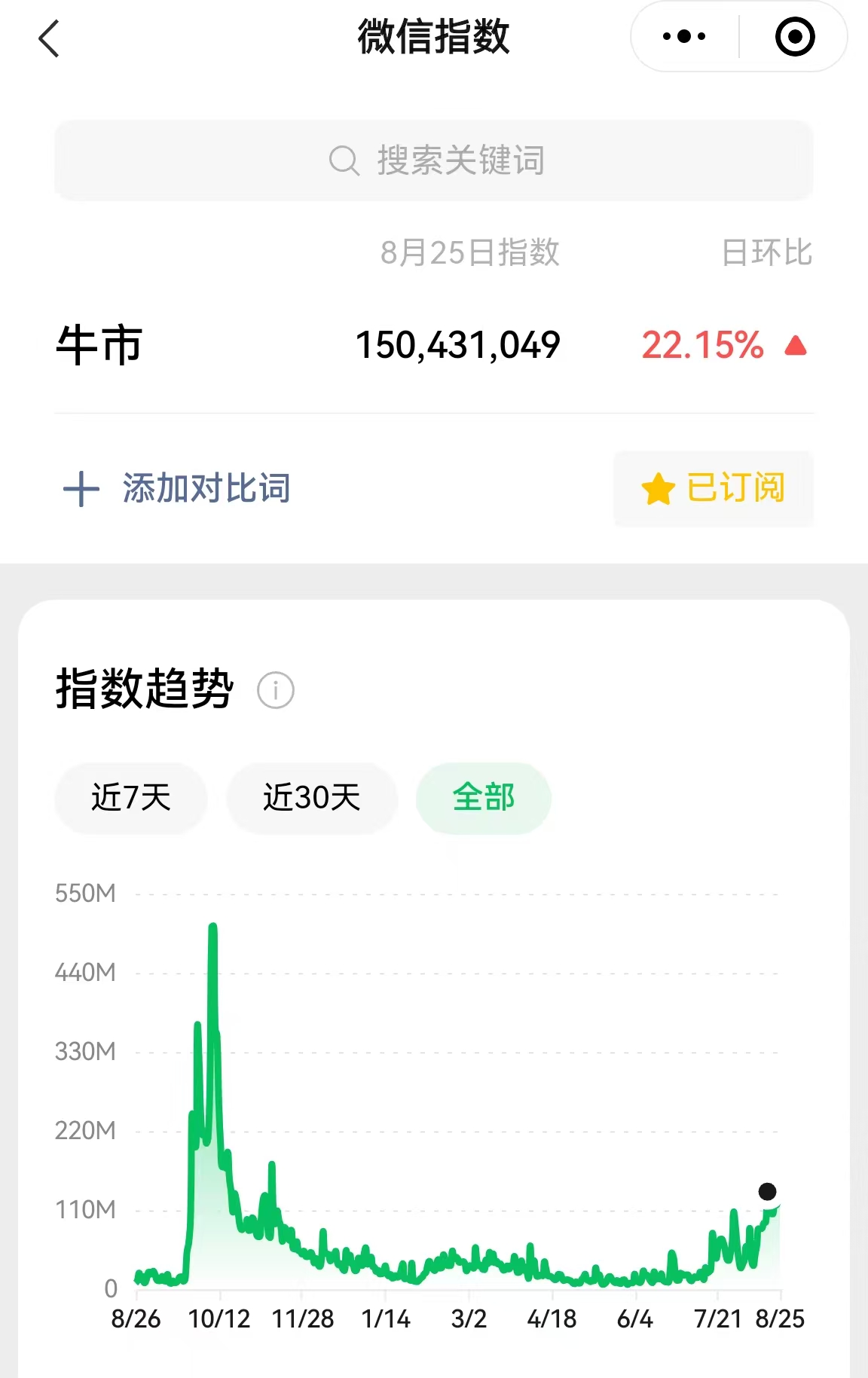
Task: Add a comparison keyword with 添加对比词
Action: 177,489
